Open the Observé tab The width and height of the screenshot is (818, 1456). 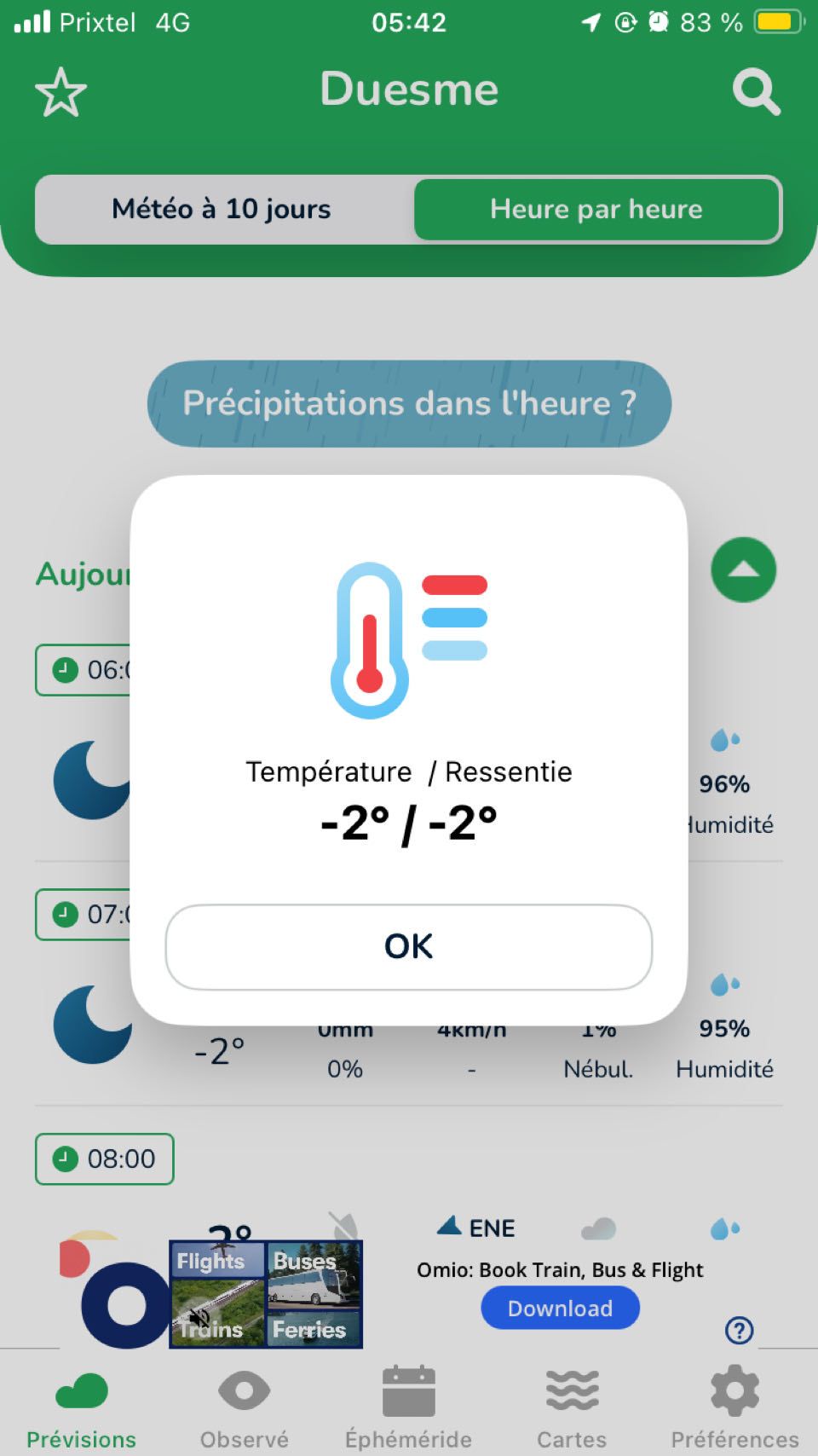click(x=245, y=1408)
